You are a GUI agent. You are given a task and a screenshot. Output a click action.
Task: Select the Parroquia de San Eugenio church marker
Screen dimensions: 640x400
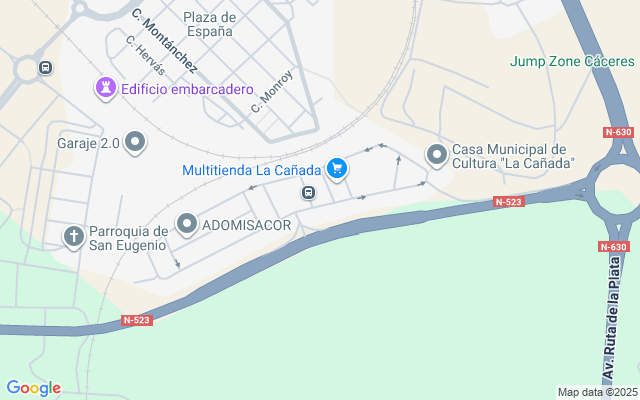tap(73, 237)
